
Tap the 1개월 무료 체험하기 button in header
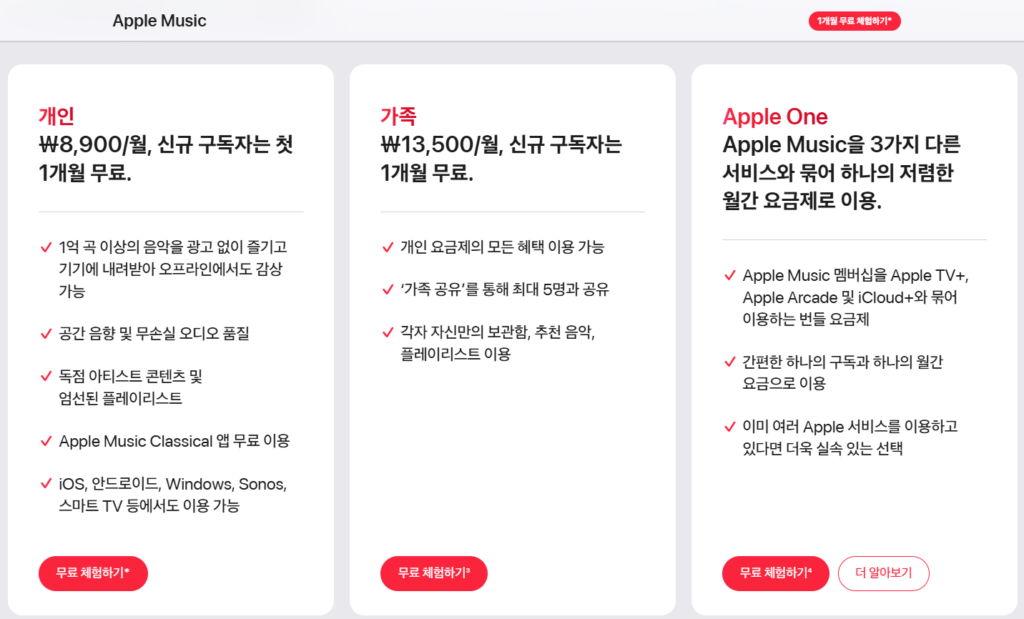click(855, 21)
